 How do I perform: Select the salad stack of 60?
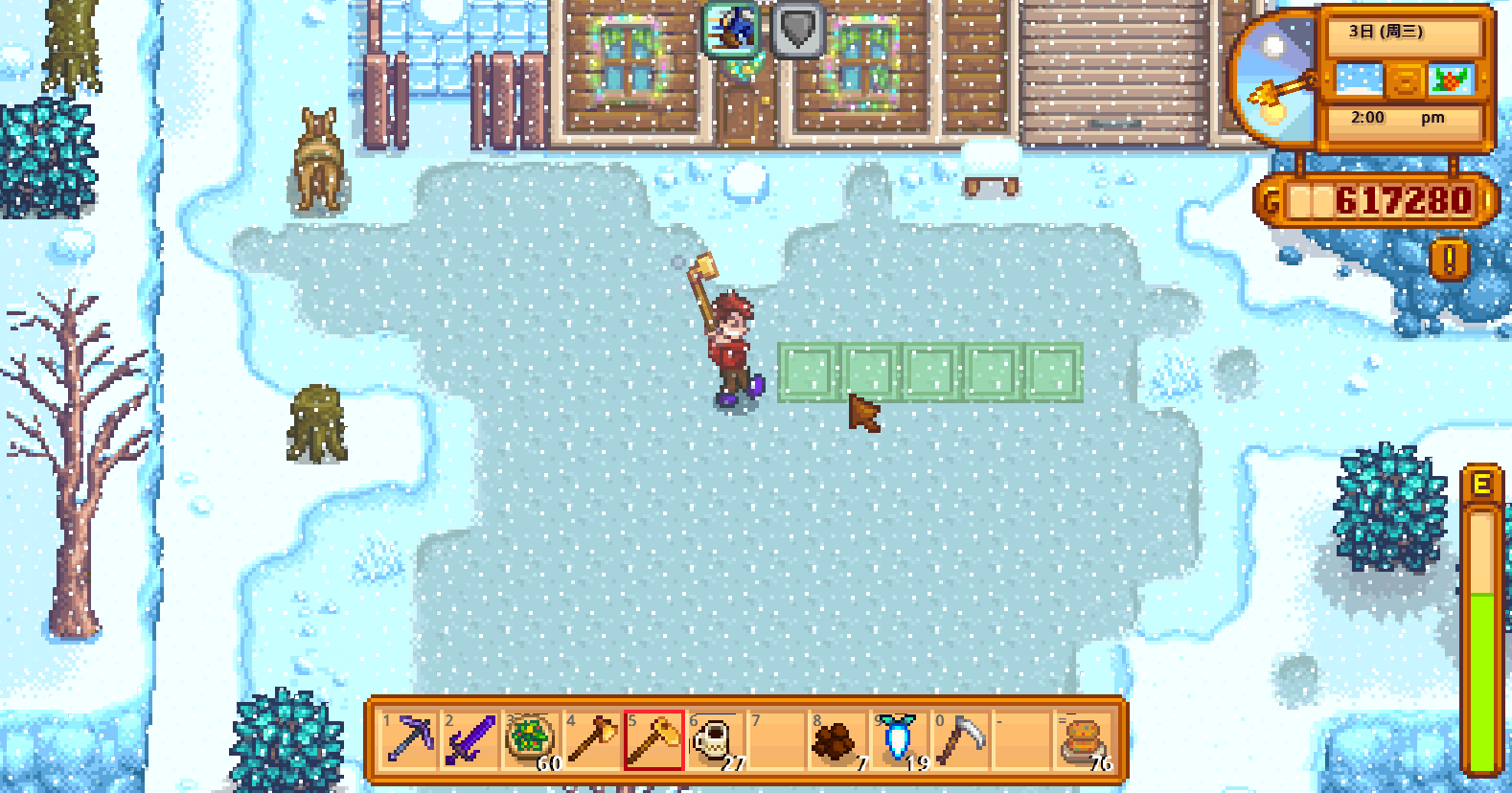click(x=532, y=739)
